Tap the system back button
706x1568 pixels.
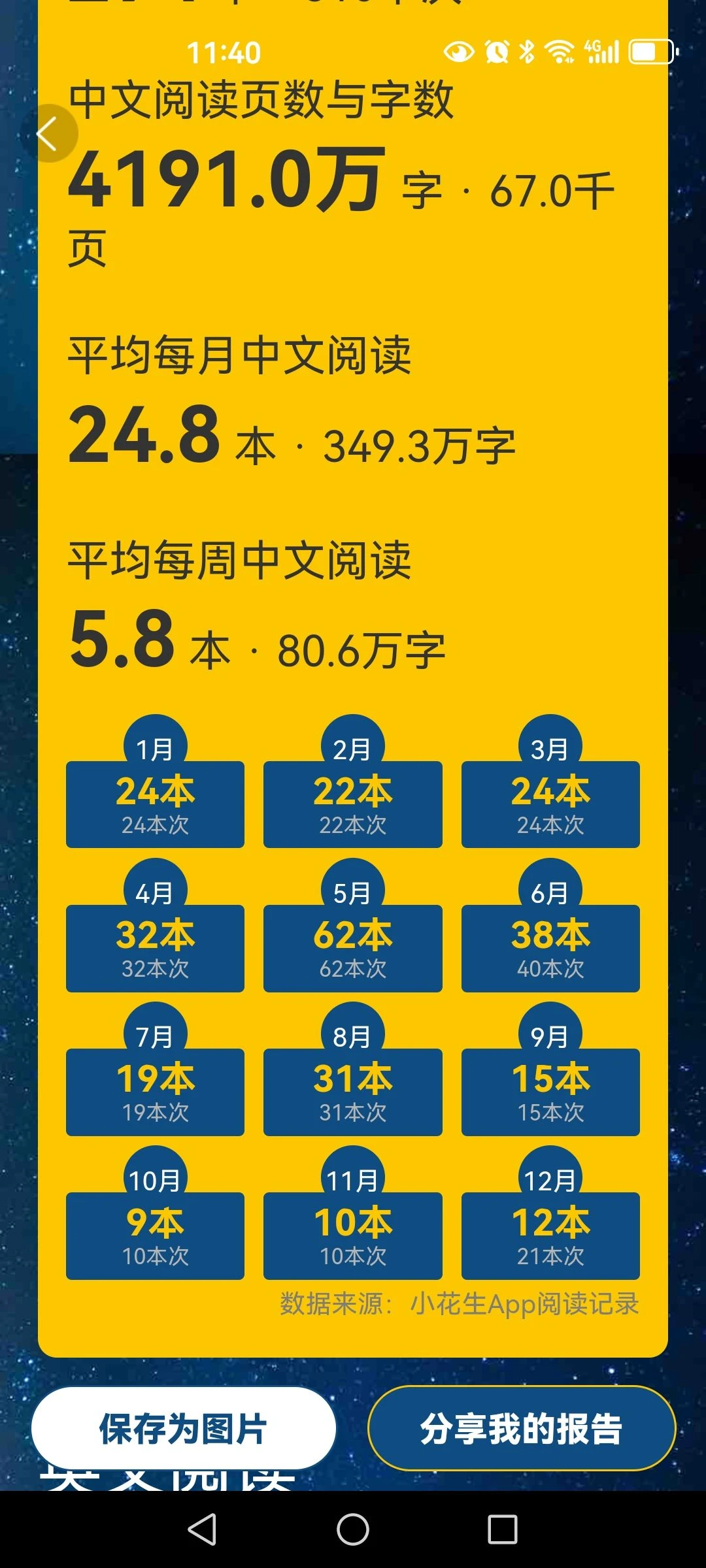tap(202, 1529)
